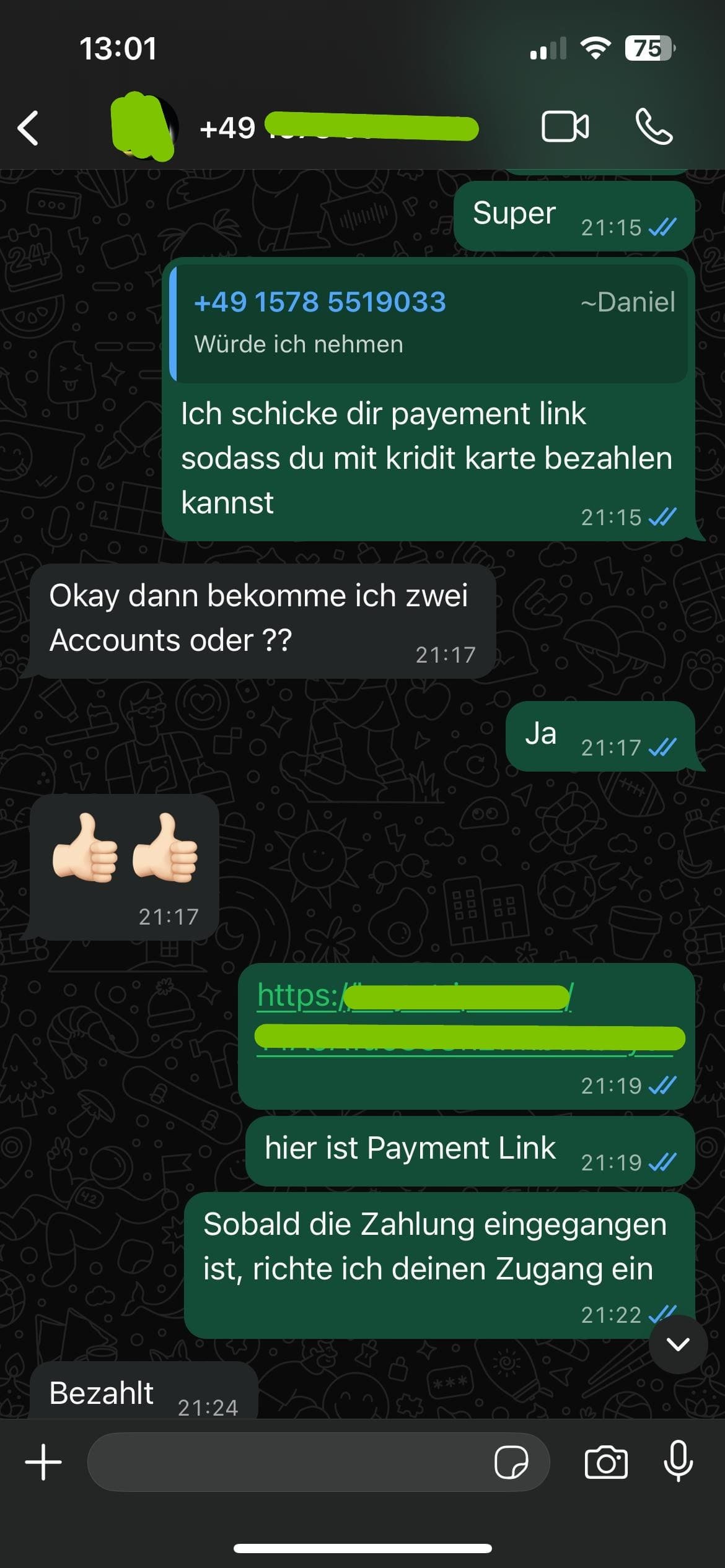Tap the microphone to record a voice message
The image size is (725, 1568).
[x=678, y=1461]
